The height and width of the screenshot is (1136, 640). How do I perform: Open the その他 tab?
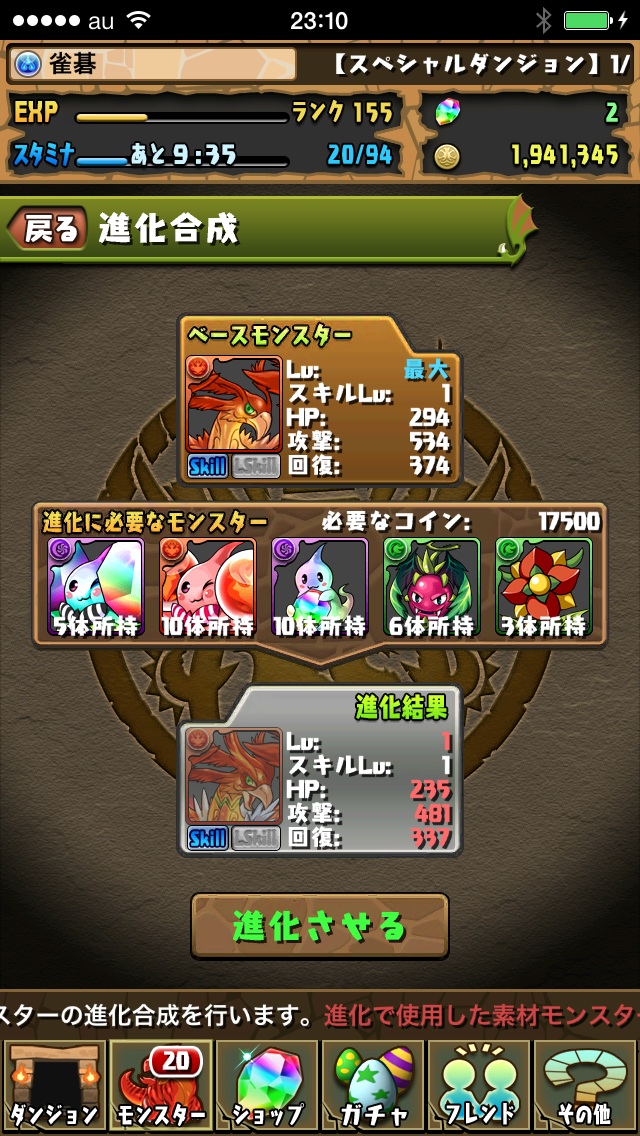pos(586,1087)
